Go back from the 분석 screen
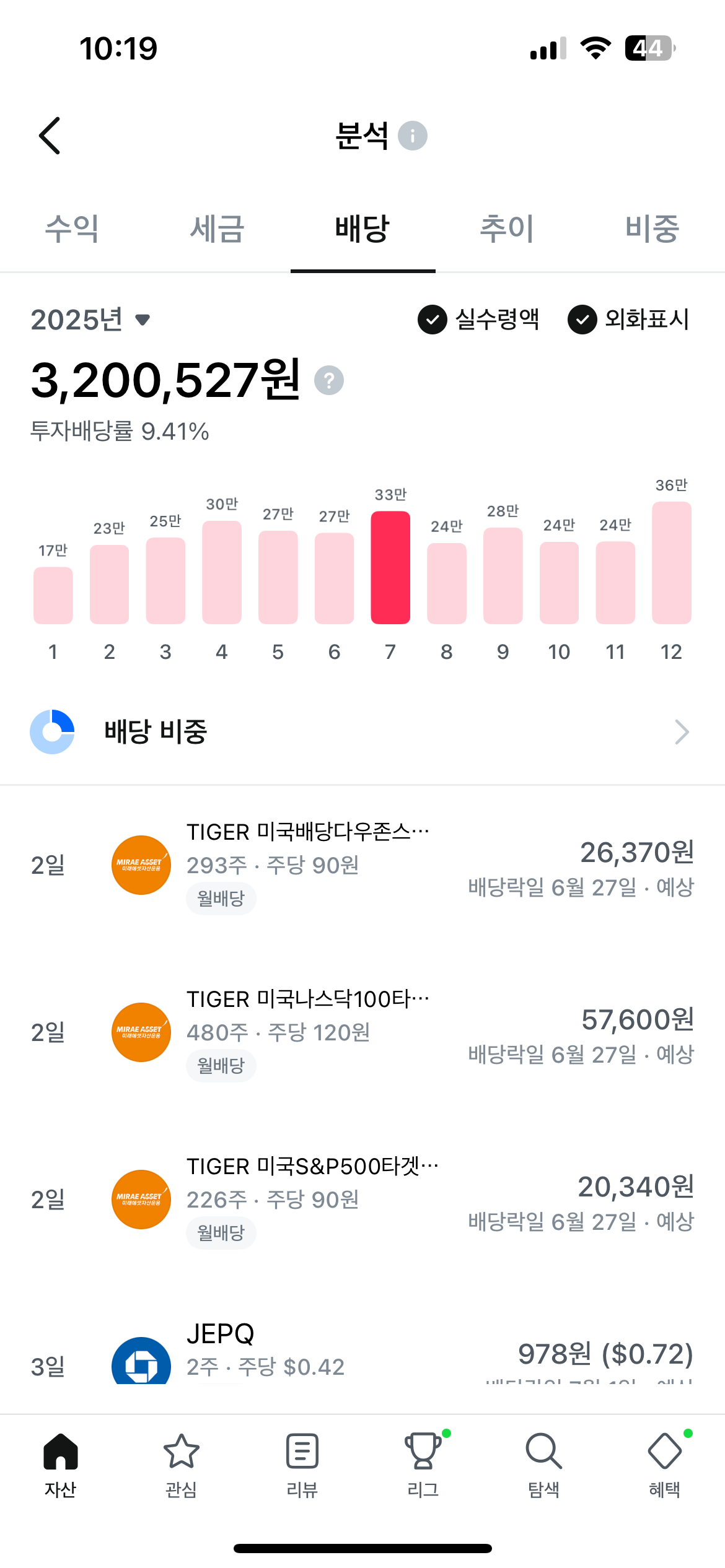The image size is (725, 1568). pyautogui.click(x=50, y=135)
